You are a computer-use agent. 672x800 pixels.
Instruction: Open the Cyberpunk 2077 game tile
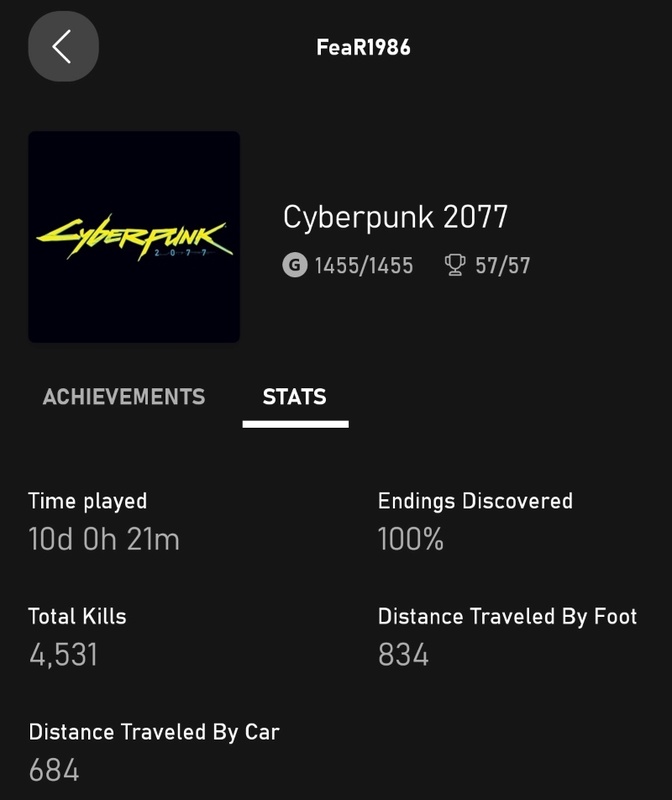pos(134,237)
